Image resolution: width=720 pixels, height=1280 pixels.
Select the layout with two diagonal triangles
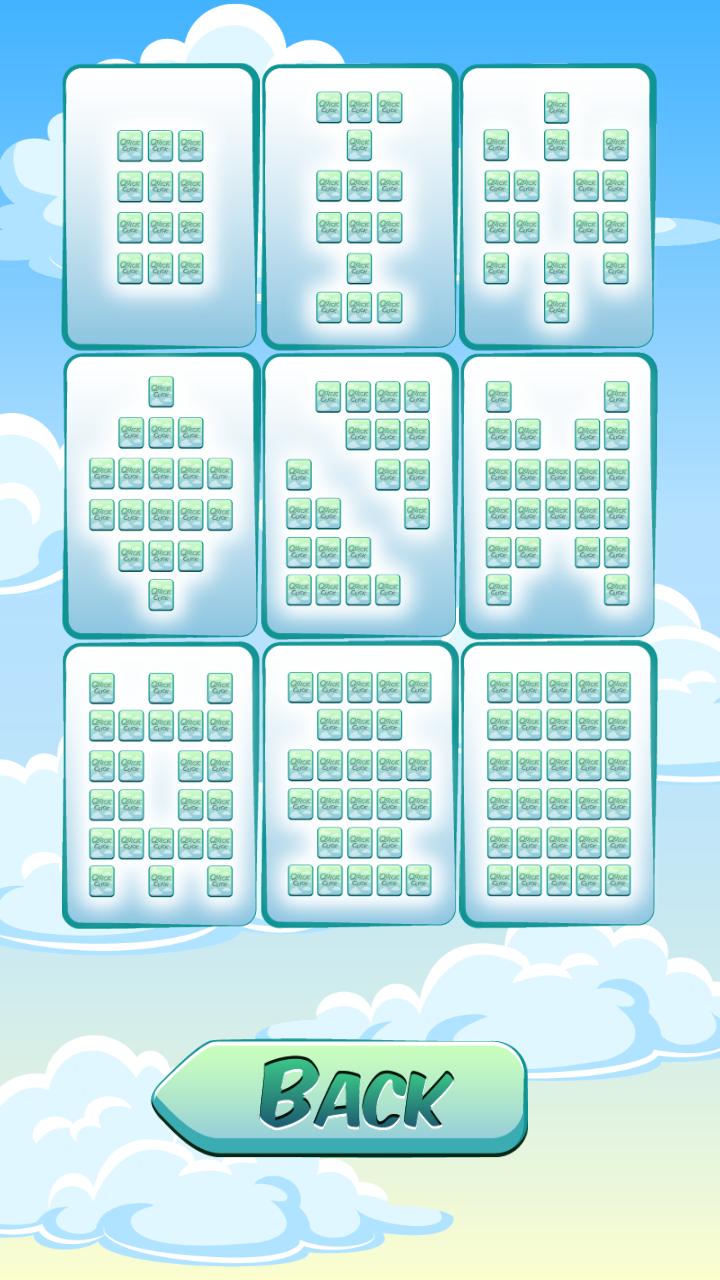click(x=359, y=495)
